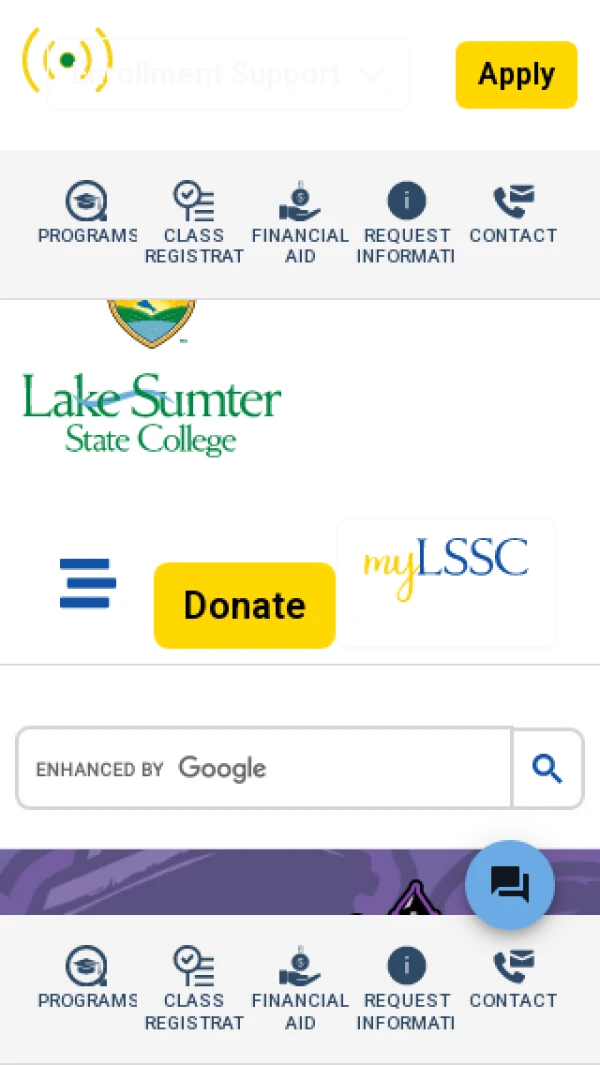Open Contact in the top shortcut bar
The height and width of the screenshot is (1065, 600).
(x=513, y=214)
